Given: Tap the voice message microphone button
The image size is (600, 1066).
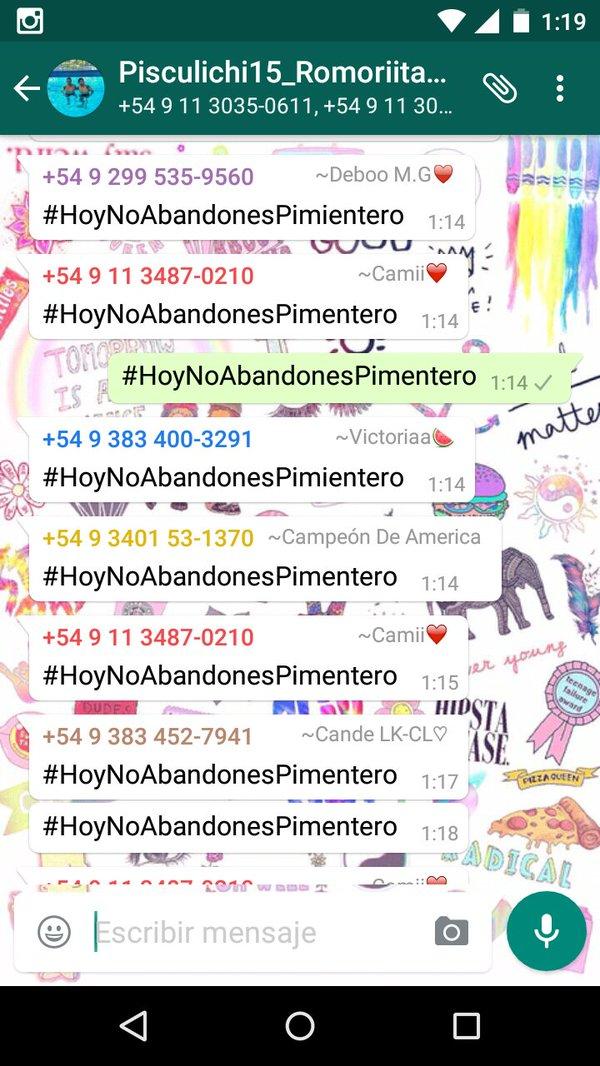Looking at the screenshot, I should (546, 931).
